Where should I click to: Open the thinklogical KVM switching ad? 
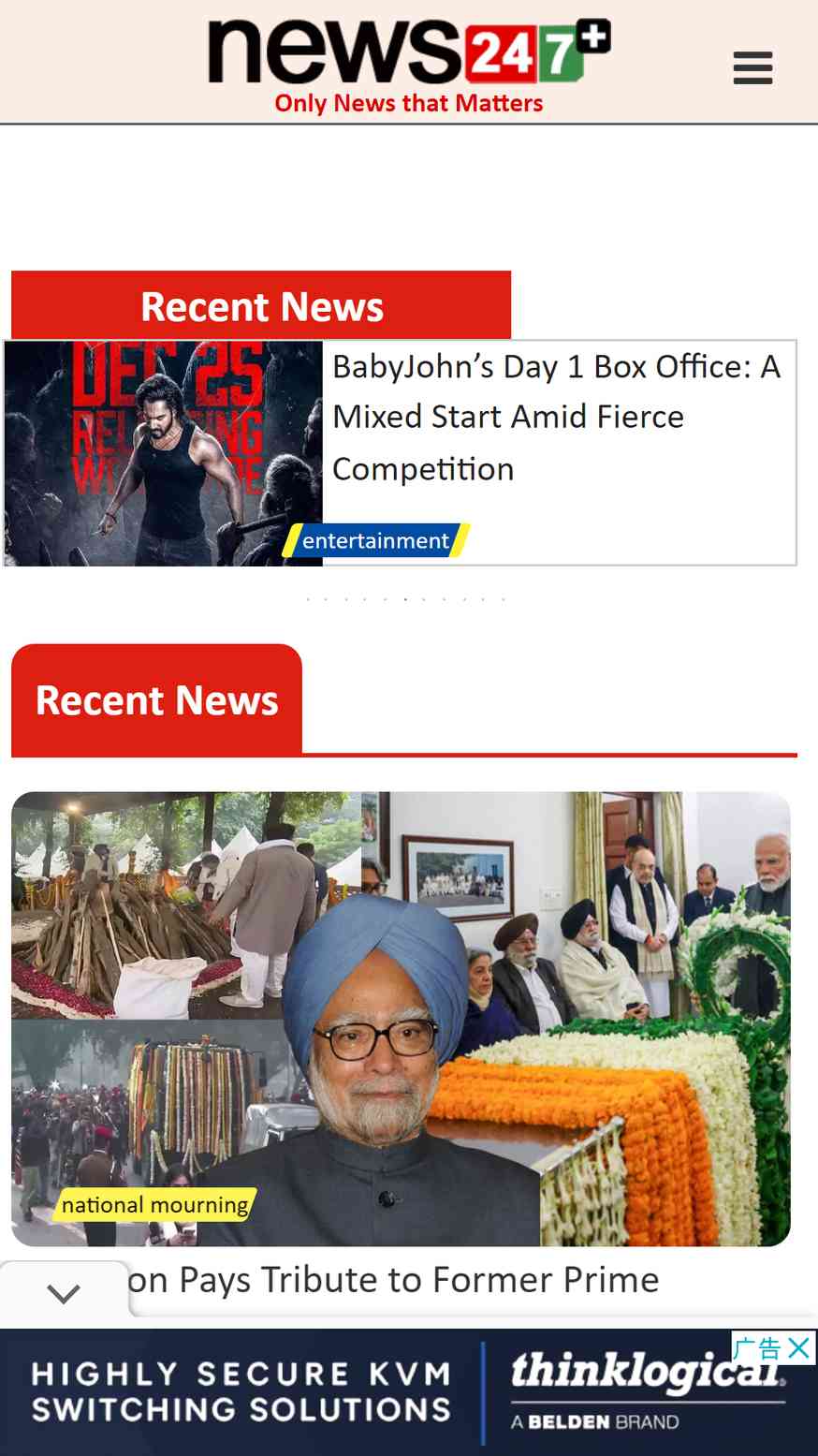[x=409, y=1392]
